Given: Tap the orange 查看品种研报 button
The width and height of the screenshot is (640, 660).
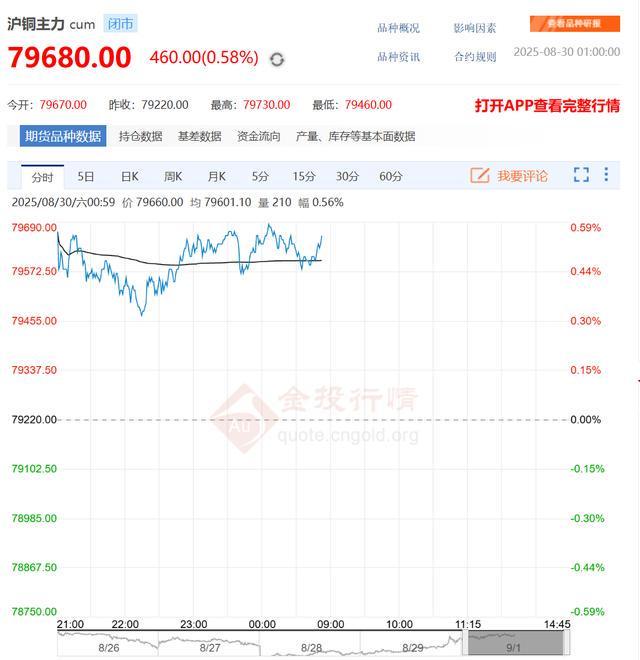Looking at the screenshot, I should [568, 24].
